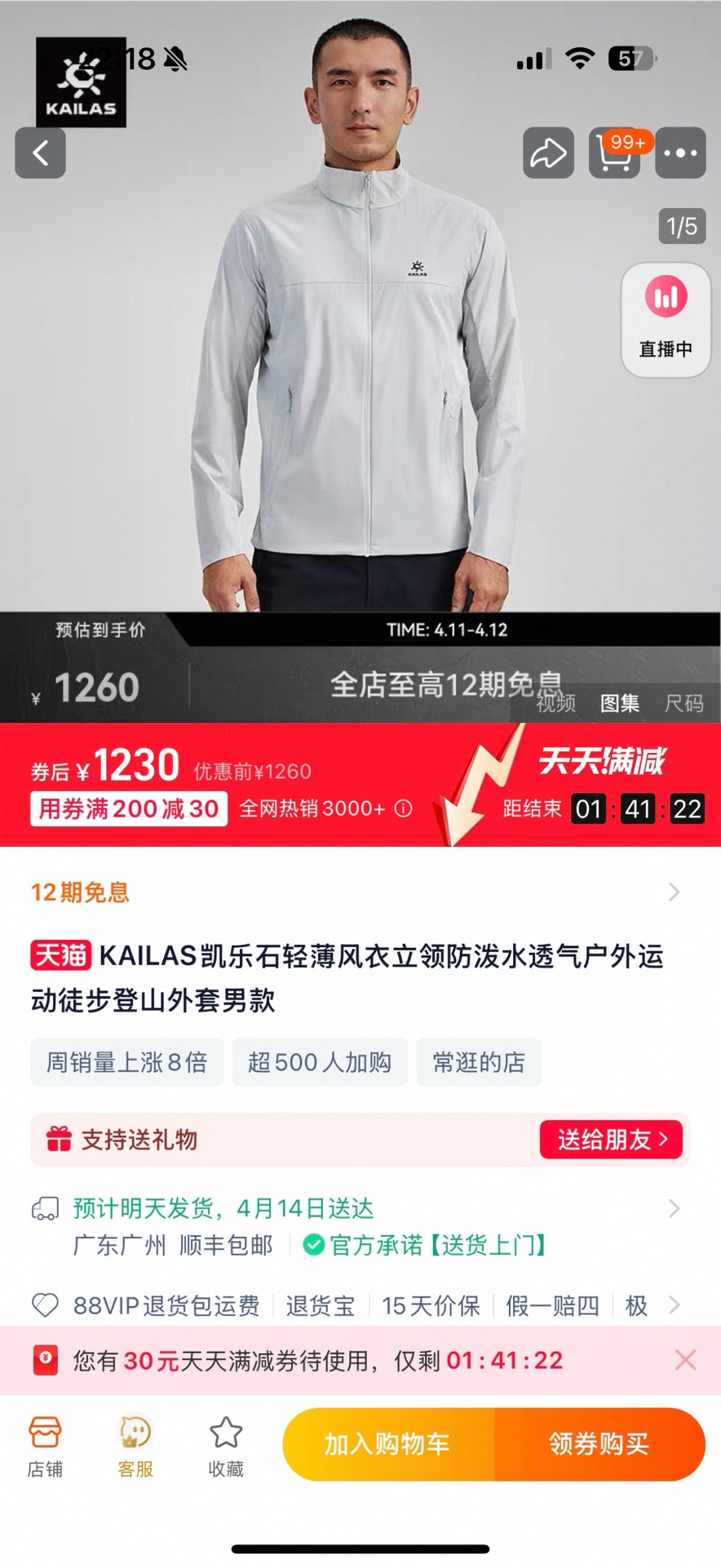
Task: Share this KAILAS jacket listing
Action: (548, 153)
